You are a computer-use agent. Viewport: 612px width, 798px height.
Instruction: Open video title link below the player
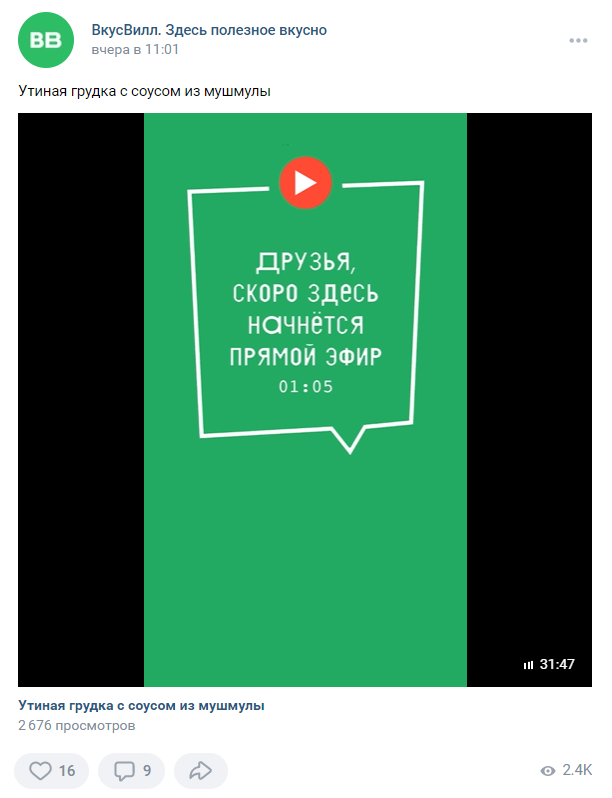(141, 705)
